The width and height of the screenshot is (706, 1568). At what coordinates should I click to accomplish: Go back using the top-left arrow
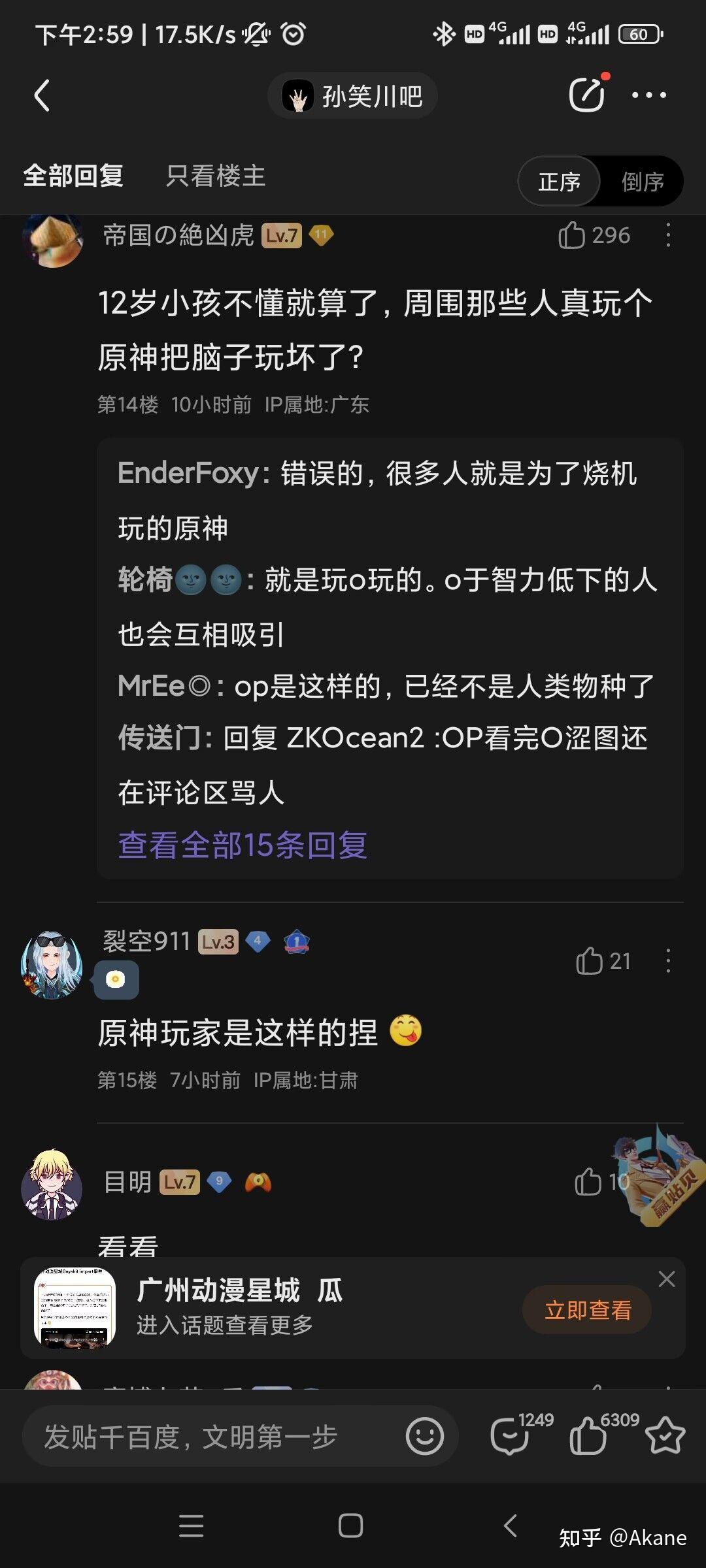tap(42, 96)
